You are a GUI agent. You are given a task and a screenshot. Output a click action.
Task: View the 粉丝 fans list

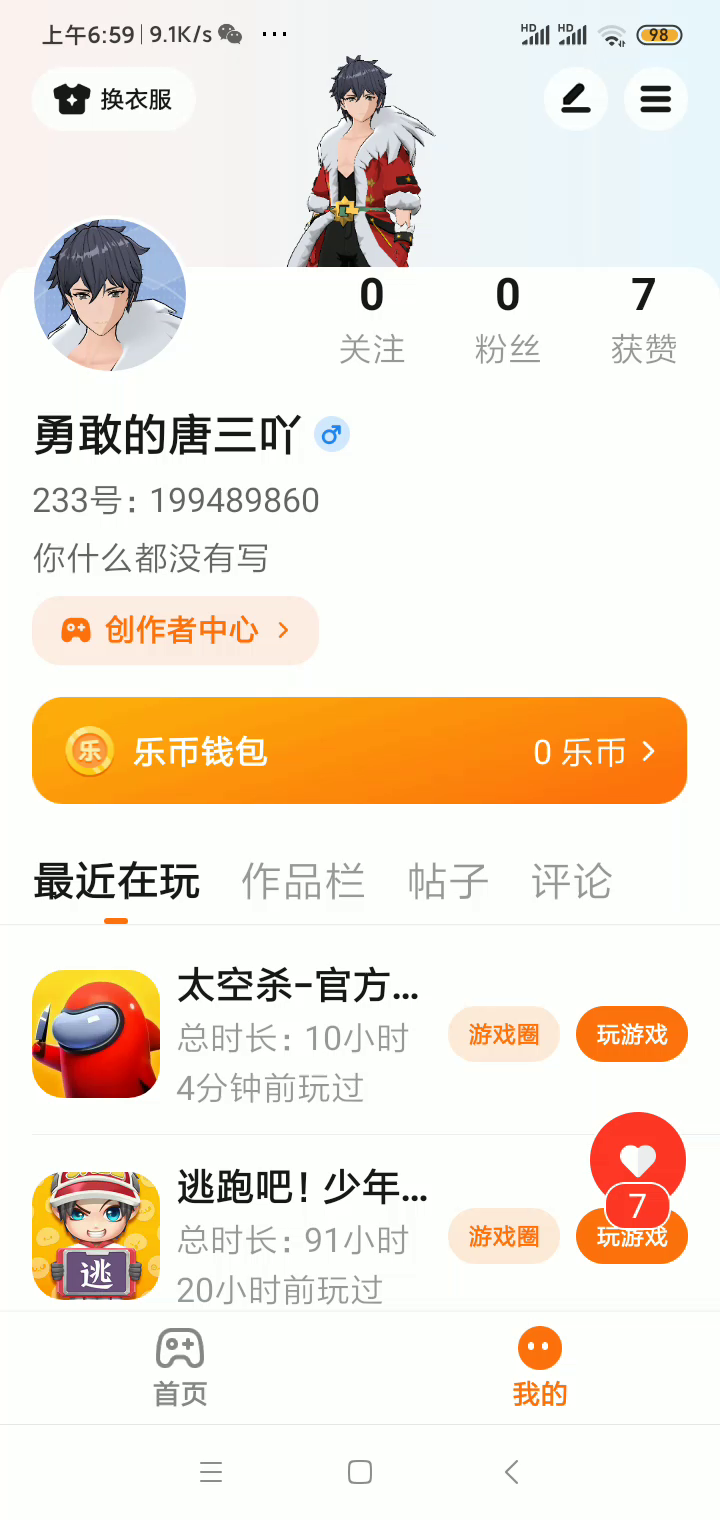507,320
